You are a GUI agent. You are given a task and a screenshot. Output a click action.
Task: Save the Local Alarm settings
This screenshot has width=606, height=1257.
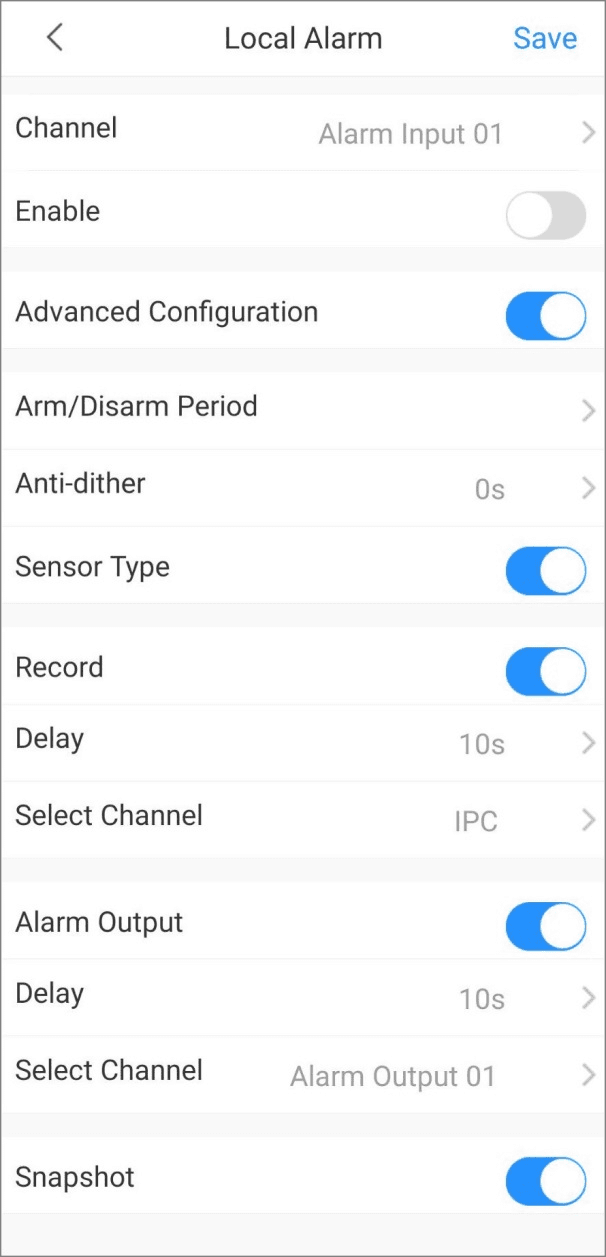coord(545,39)
